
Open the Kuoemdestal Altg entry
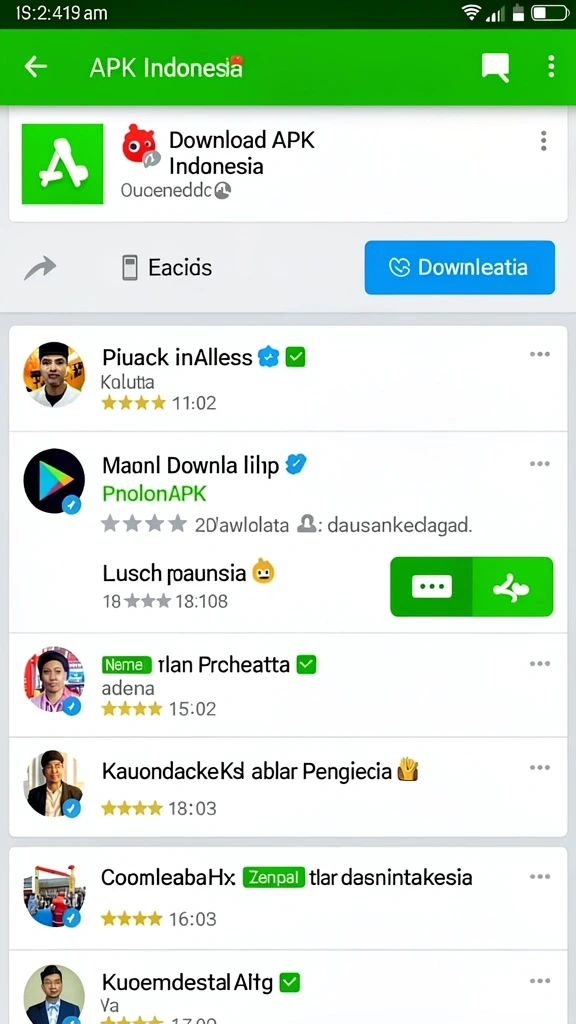pos(287,987)
